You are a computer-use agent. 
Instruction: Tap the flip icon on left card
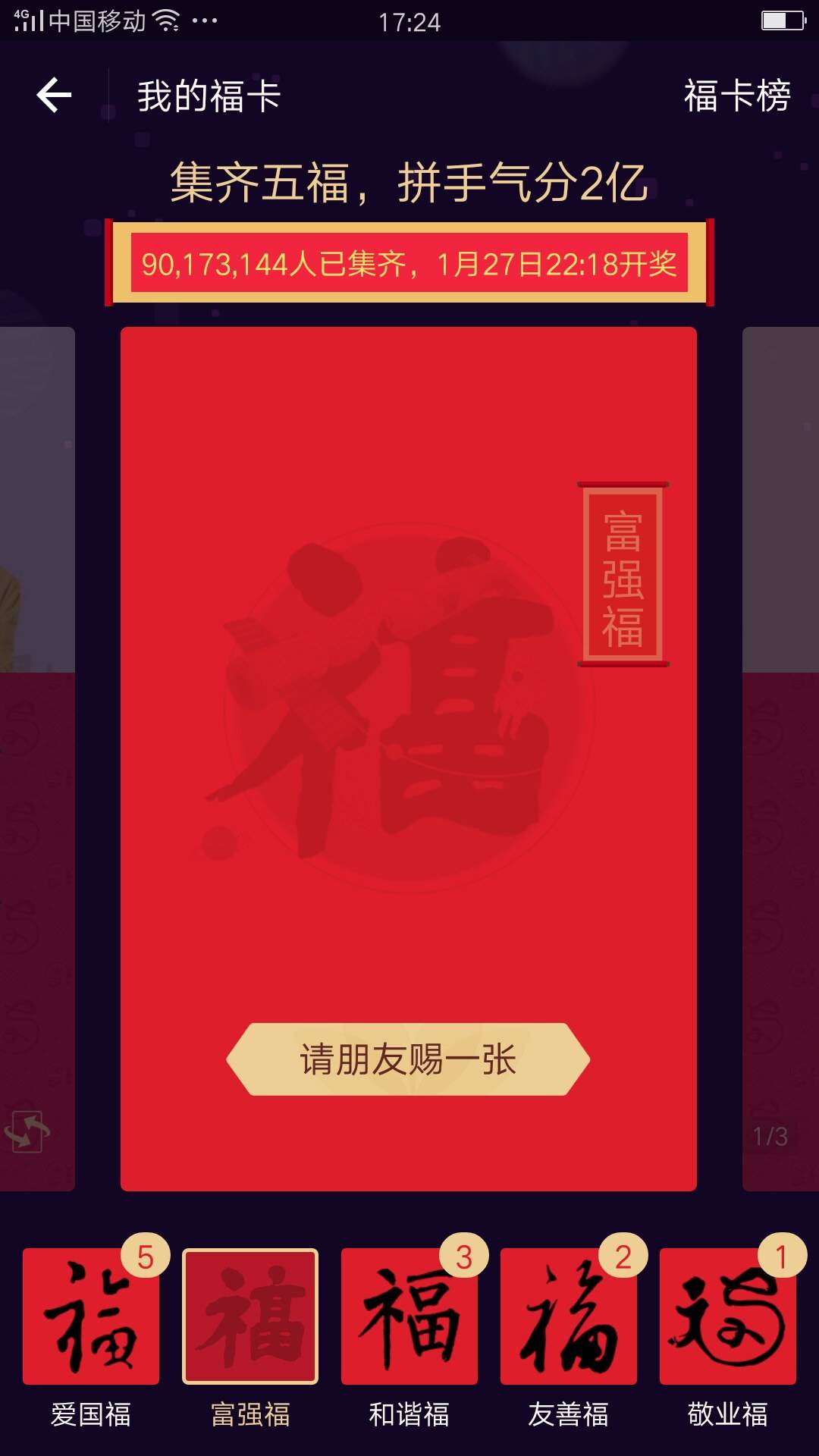pos(27,1131)
